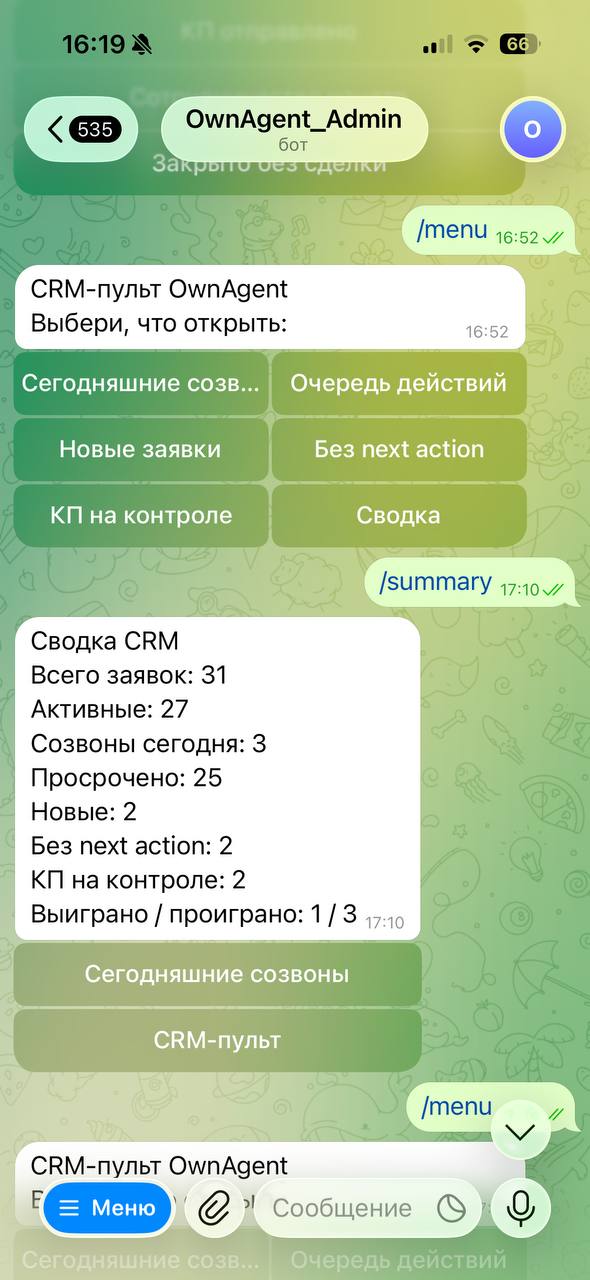Viewport: 590px width, 1280px height.
Task: Select the Новые заявки button
Action: pyautogui.click(x=140, y=449)
